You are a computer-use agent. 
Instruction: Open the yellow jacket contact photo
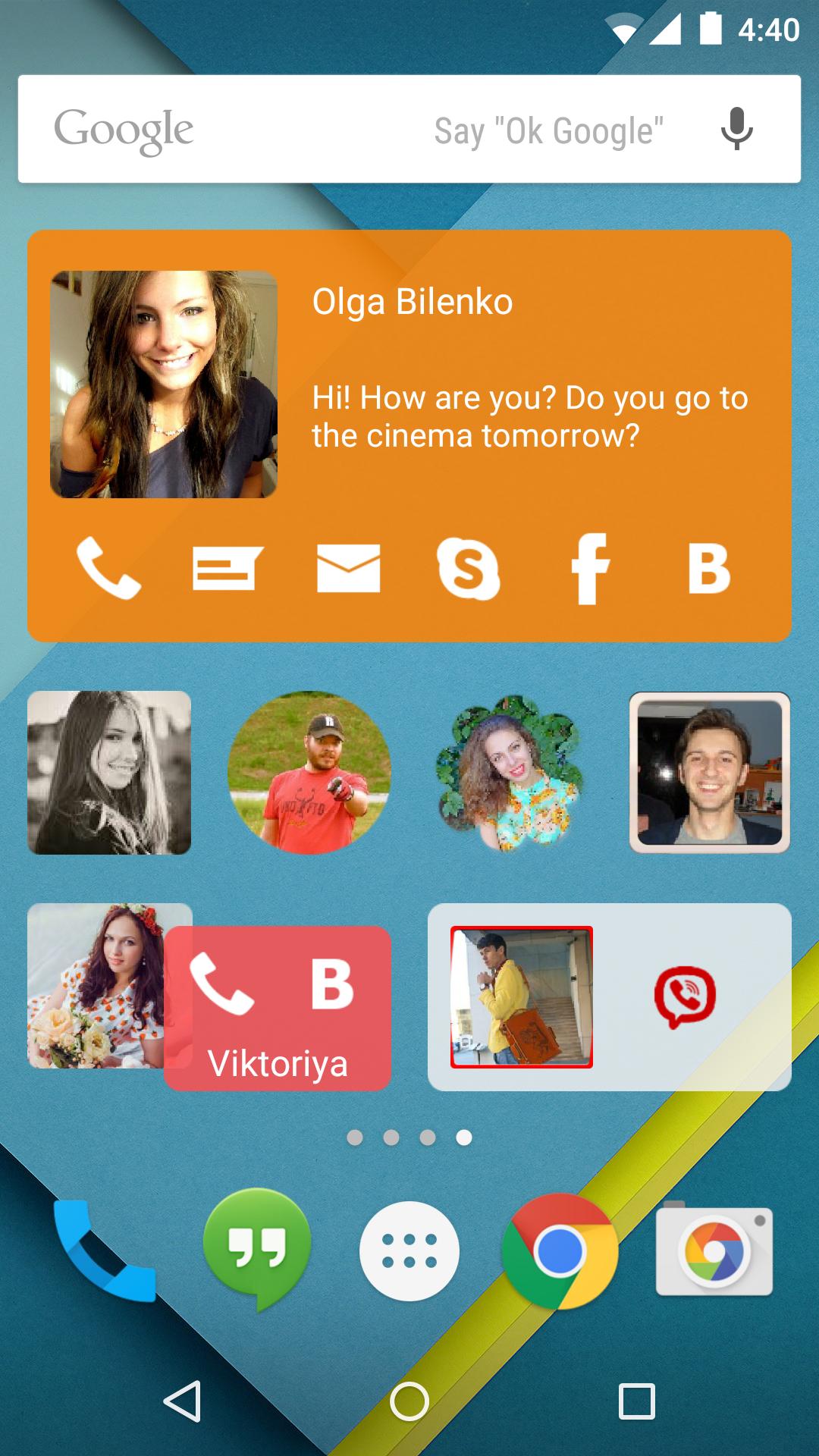[x=522, y=996]
